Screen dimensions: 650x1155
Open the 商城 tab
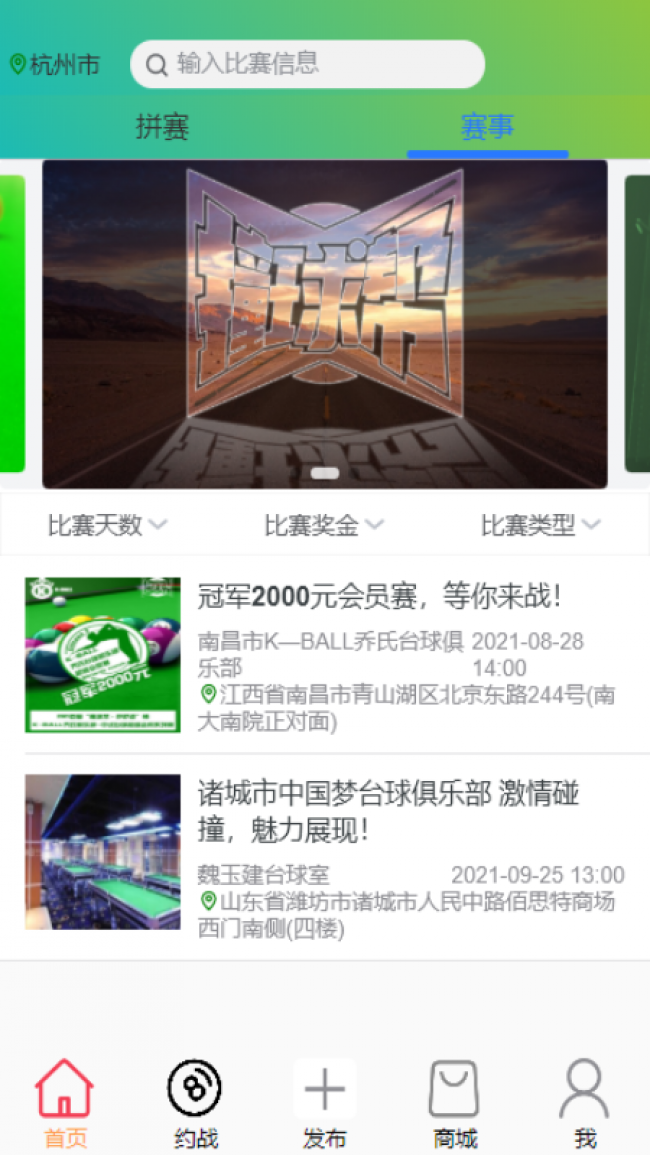(x=455, y=1103)
